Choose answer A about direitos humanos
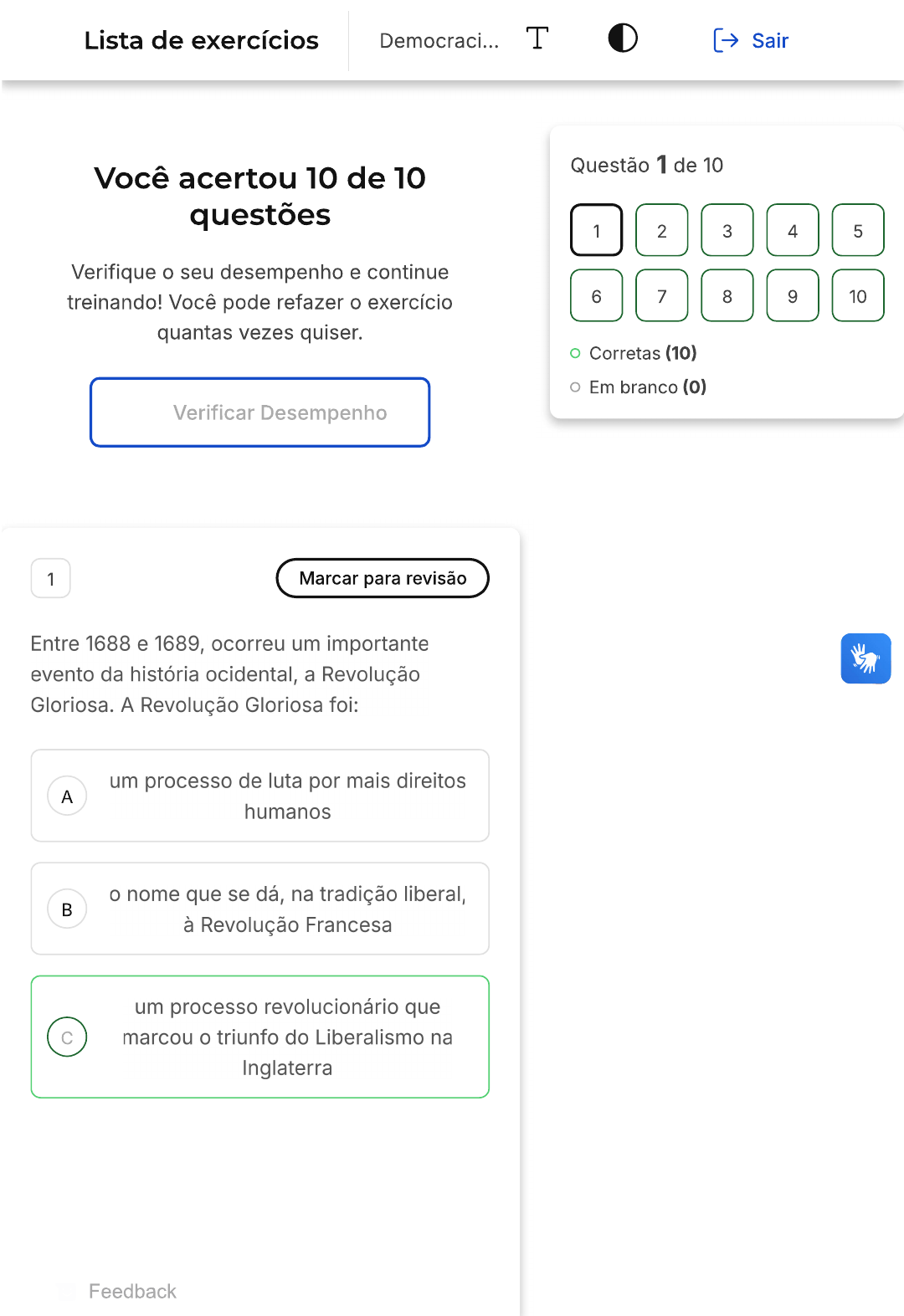Viewport: 904px width, 1316px height. click(260, 796)
